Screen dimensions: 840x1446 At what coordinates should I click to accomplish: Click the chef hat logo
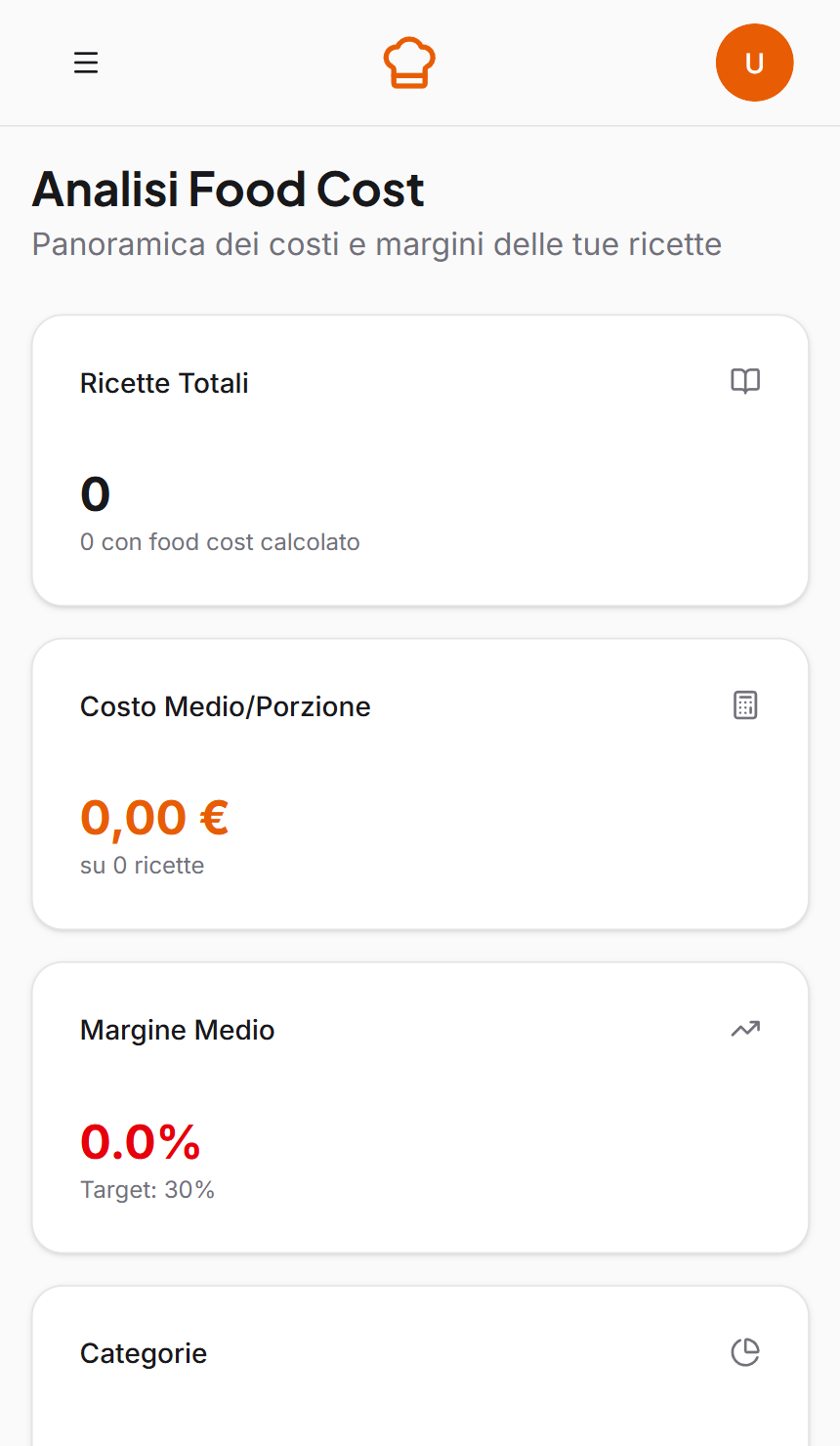point(409,63)
